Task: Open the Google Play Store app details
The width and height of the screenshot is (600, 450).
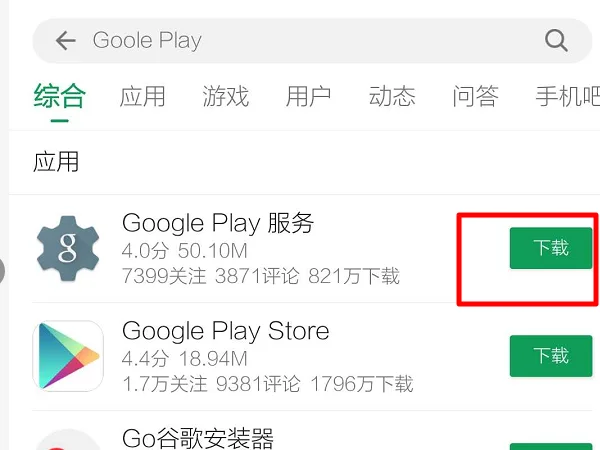Action: coord(260,356)
